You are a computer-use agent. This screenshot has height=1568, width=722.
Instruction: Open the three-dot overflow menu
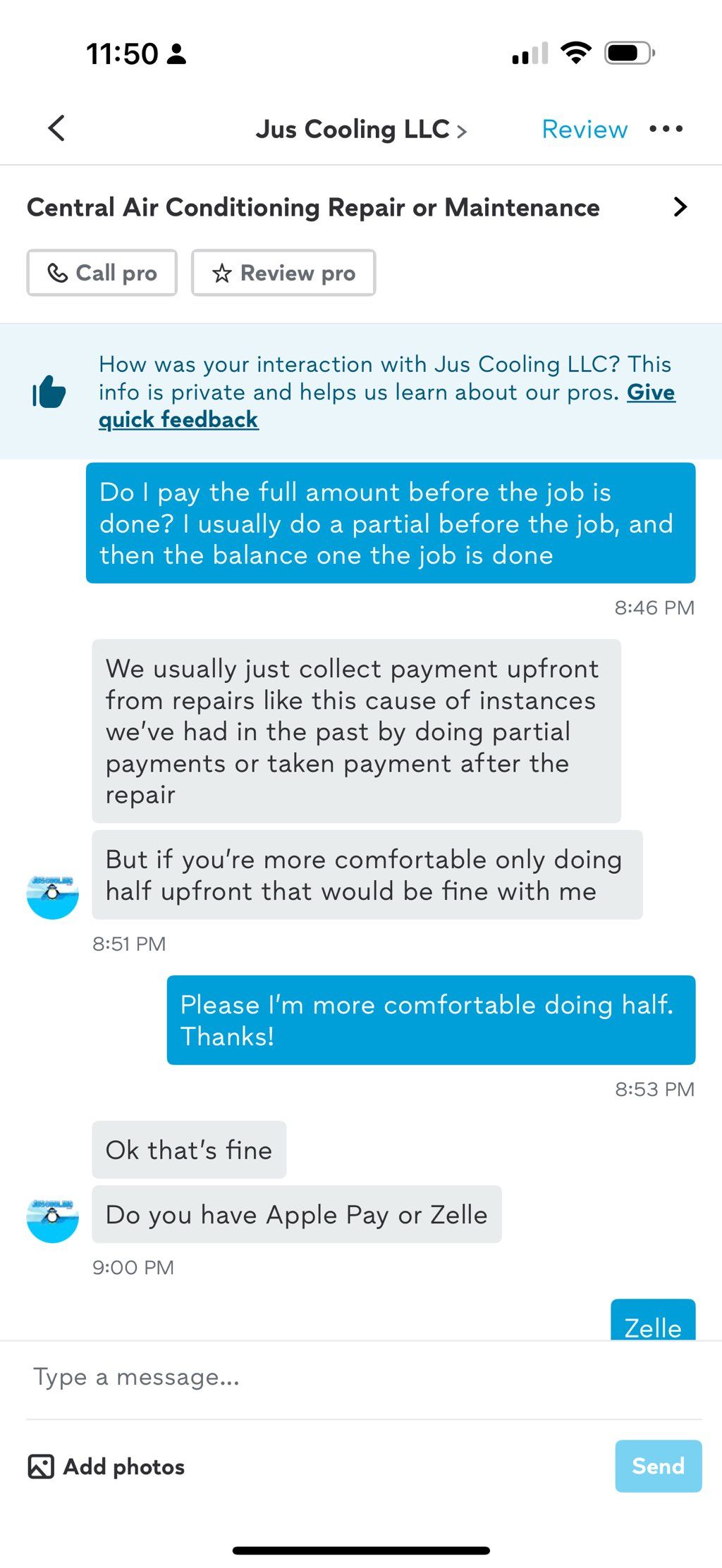click(666, 129)
